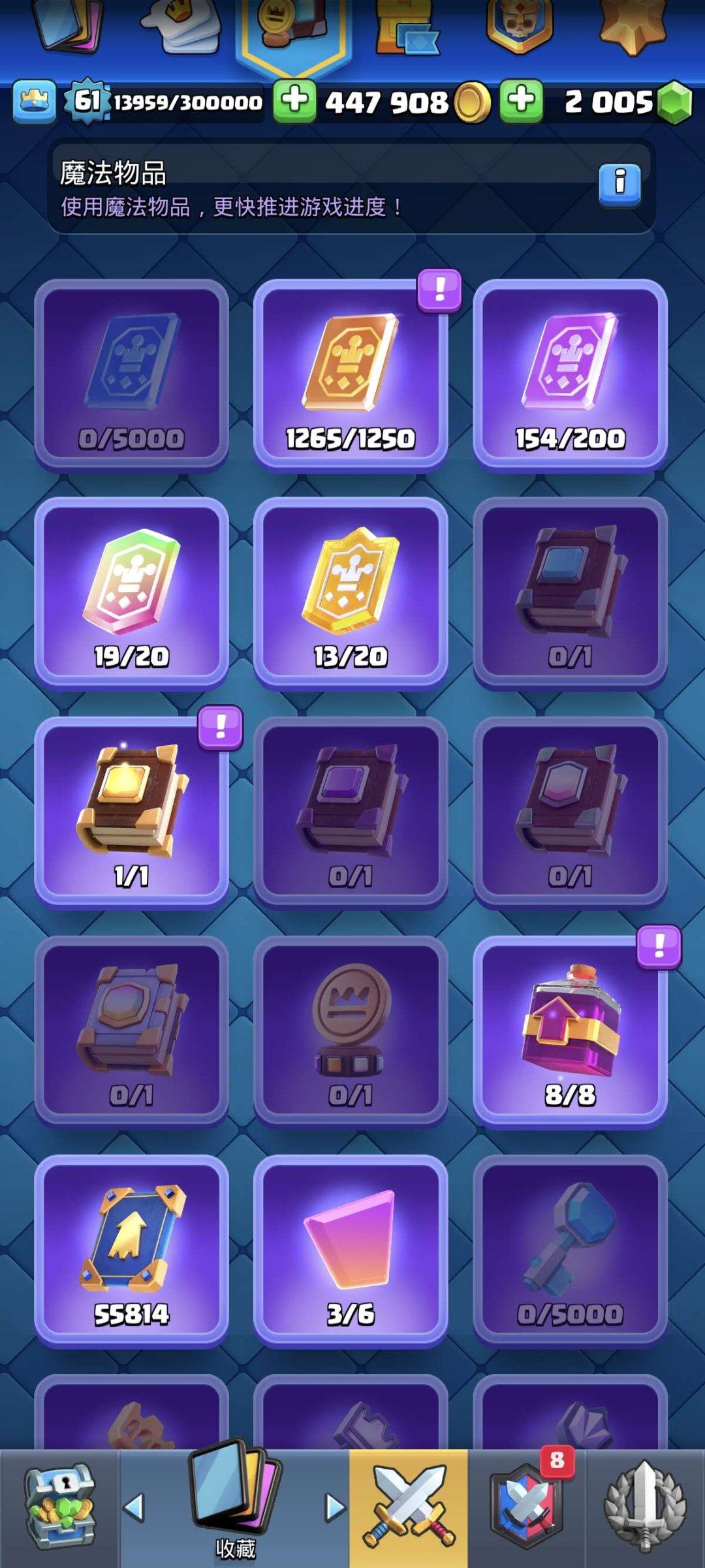
Task: Select the purple wild card showing 154/200
Action: tap(570, 374)
